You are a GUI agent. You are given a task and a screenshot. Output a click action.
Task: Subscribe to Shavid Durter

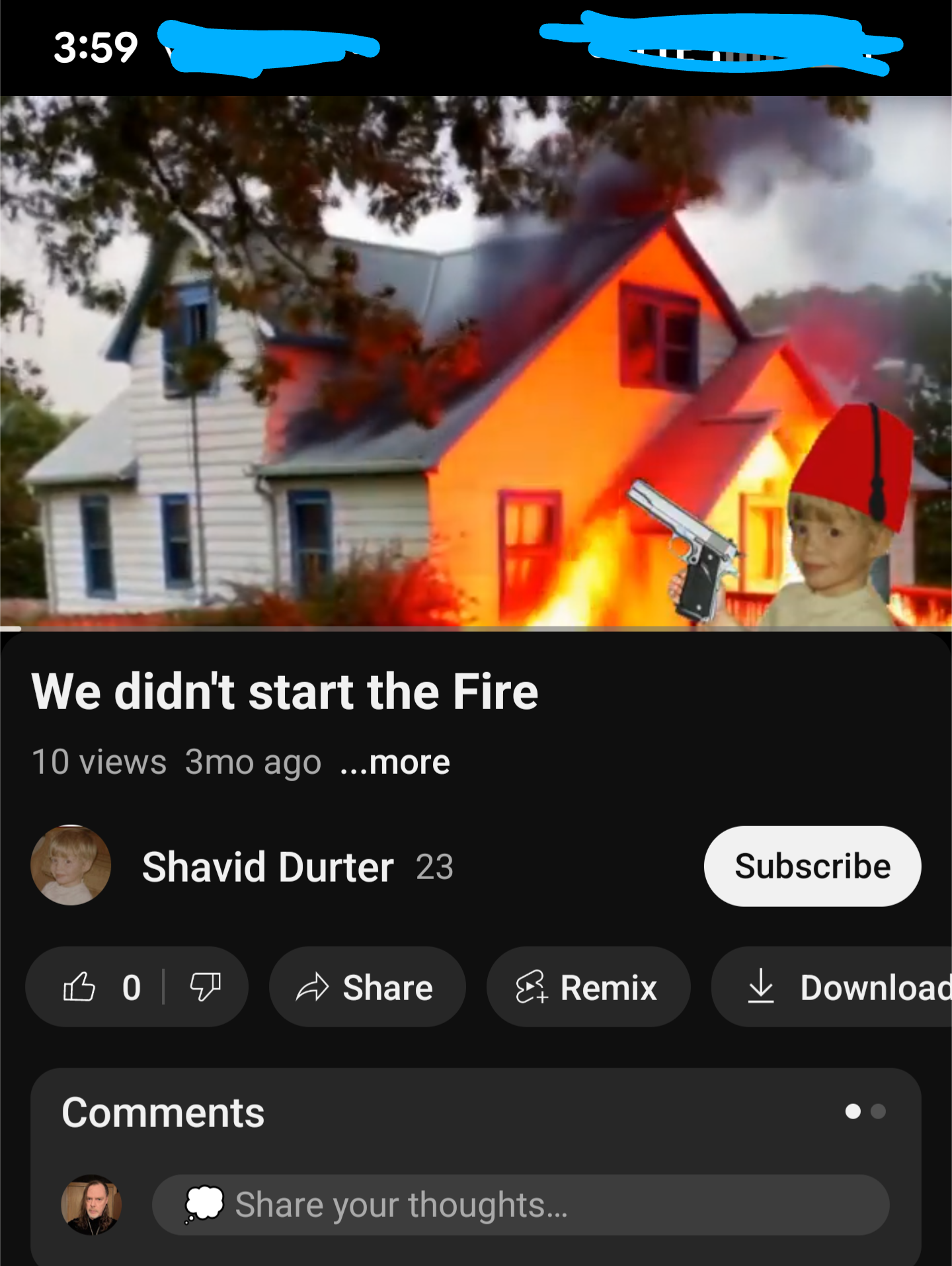point(812,866)
